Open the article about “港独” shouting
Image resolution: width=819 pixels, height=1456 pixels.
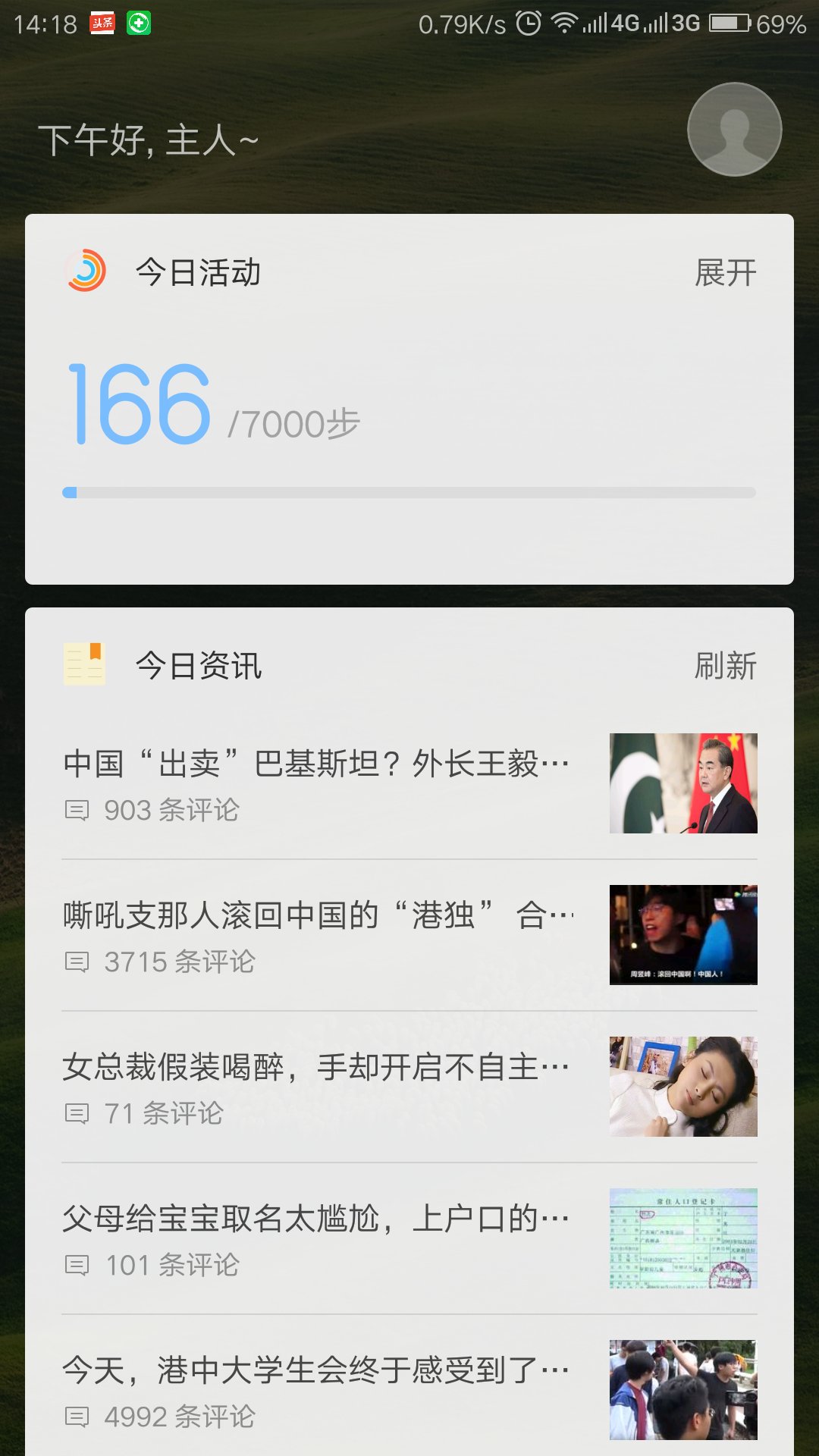[x=409, y=935]
